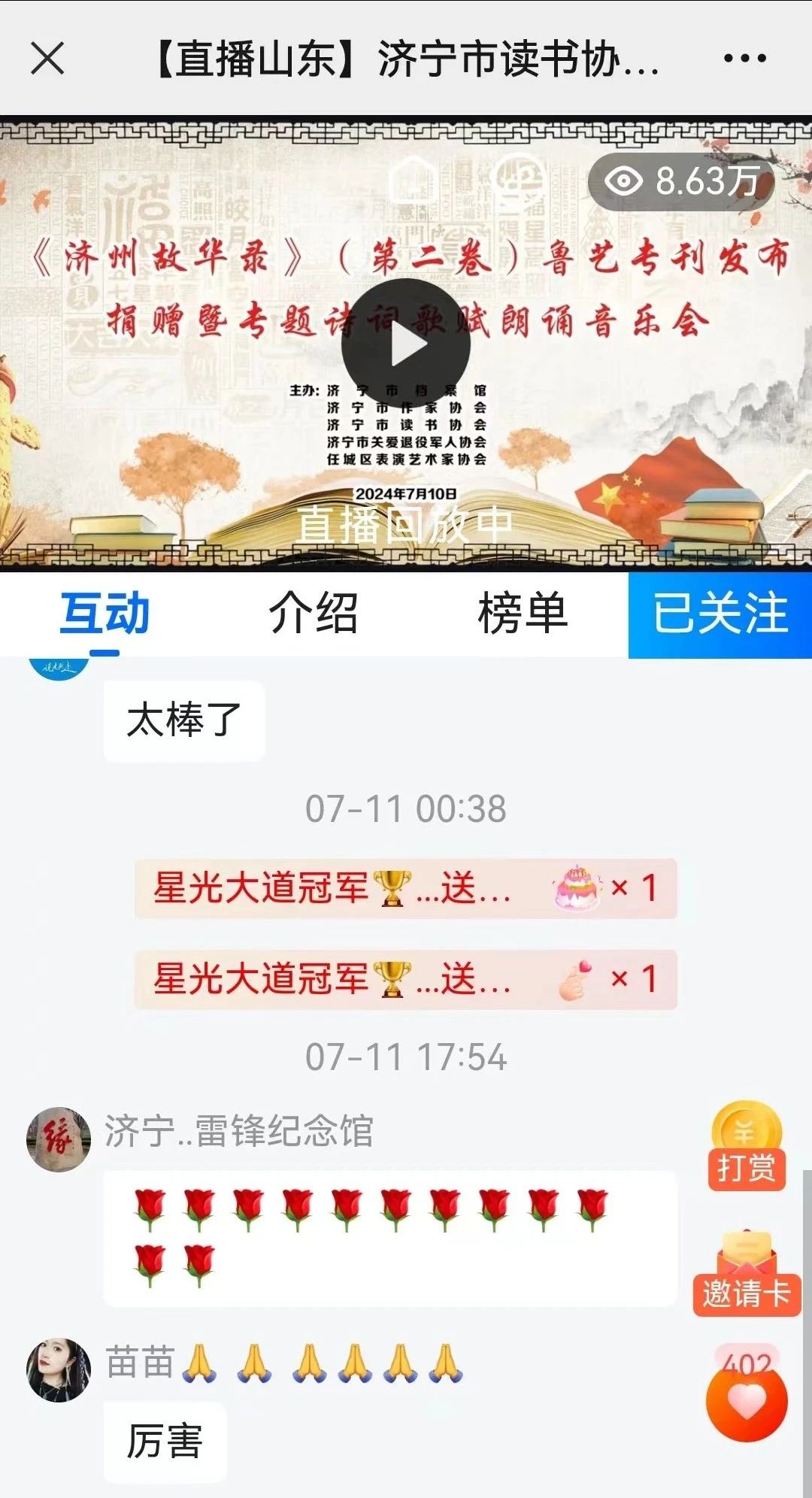
Task: Open the three-dot overflow menu
Action: coord(744,58)
